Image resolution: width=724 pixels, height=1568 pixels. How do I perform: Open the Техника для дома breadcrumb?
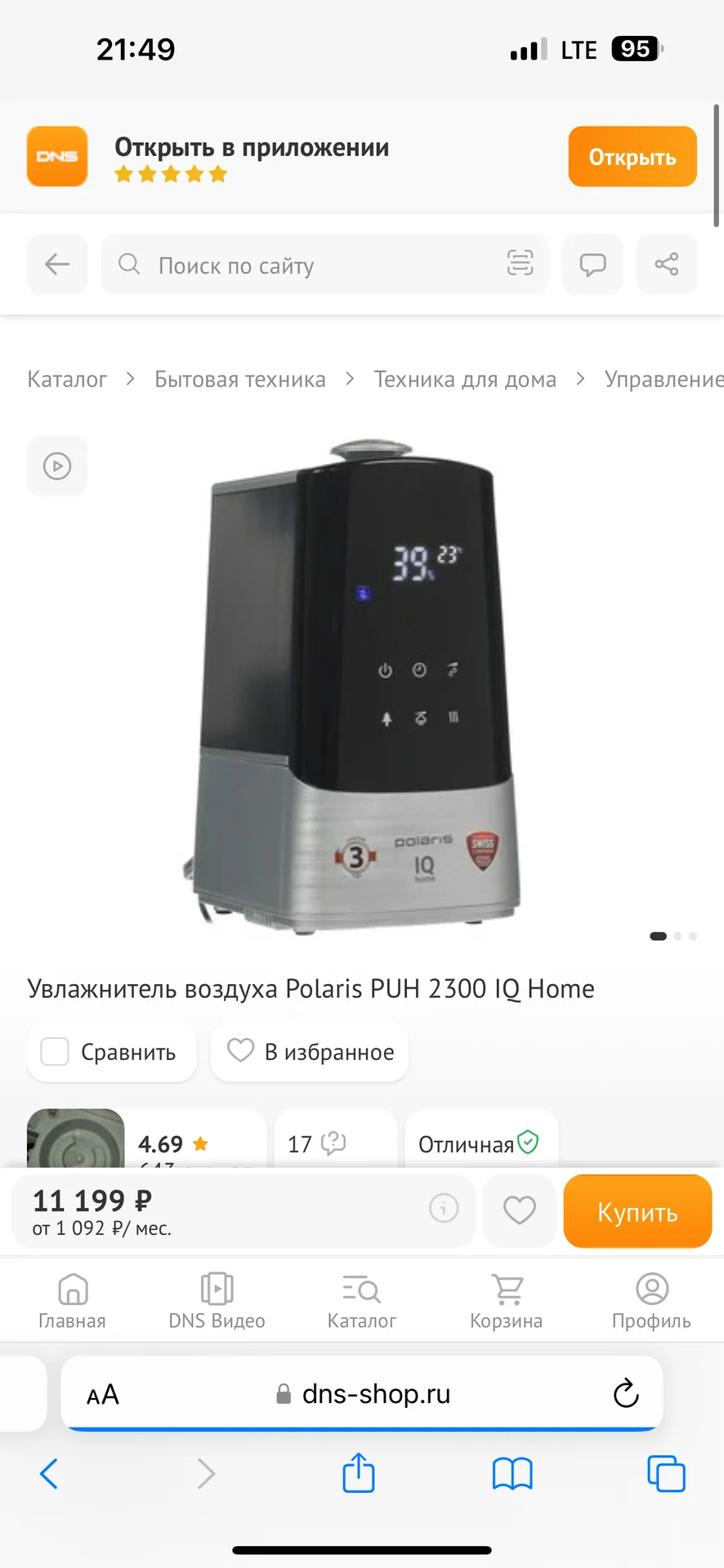(465, 379)
